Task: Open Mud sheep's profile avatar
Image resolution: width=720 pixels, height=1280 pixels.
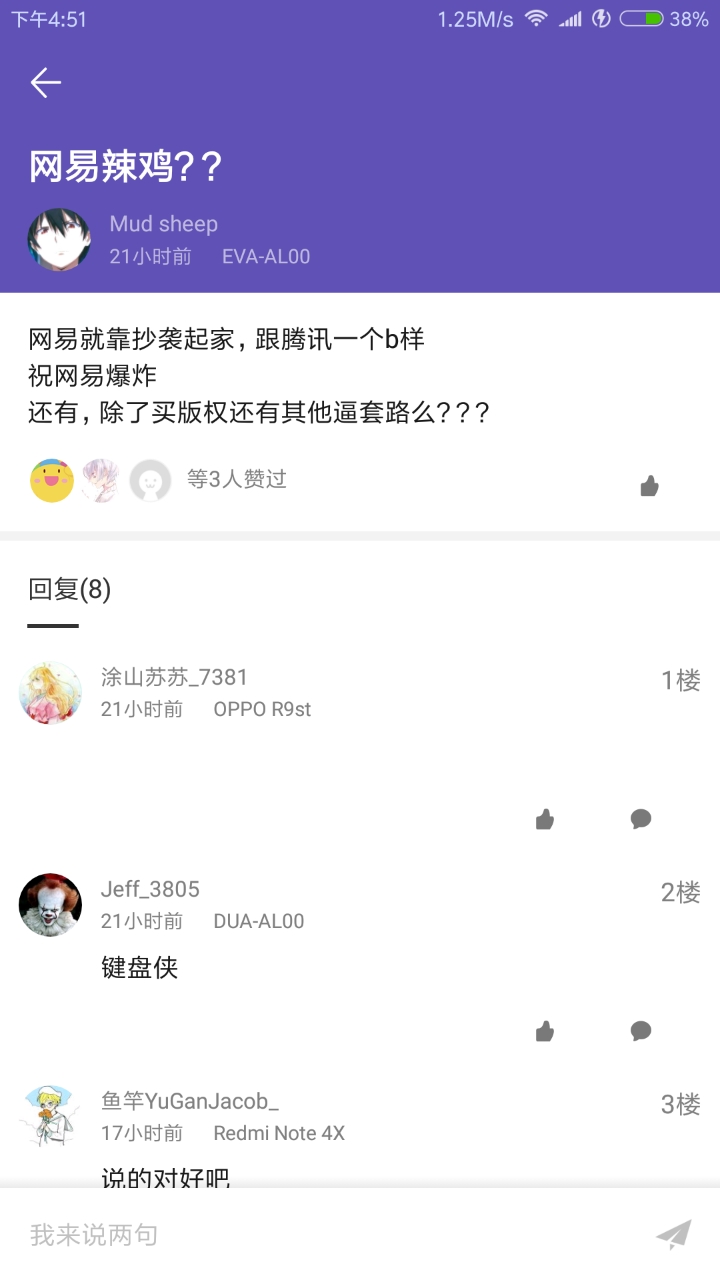Action: click(x=59, y=240)
